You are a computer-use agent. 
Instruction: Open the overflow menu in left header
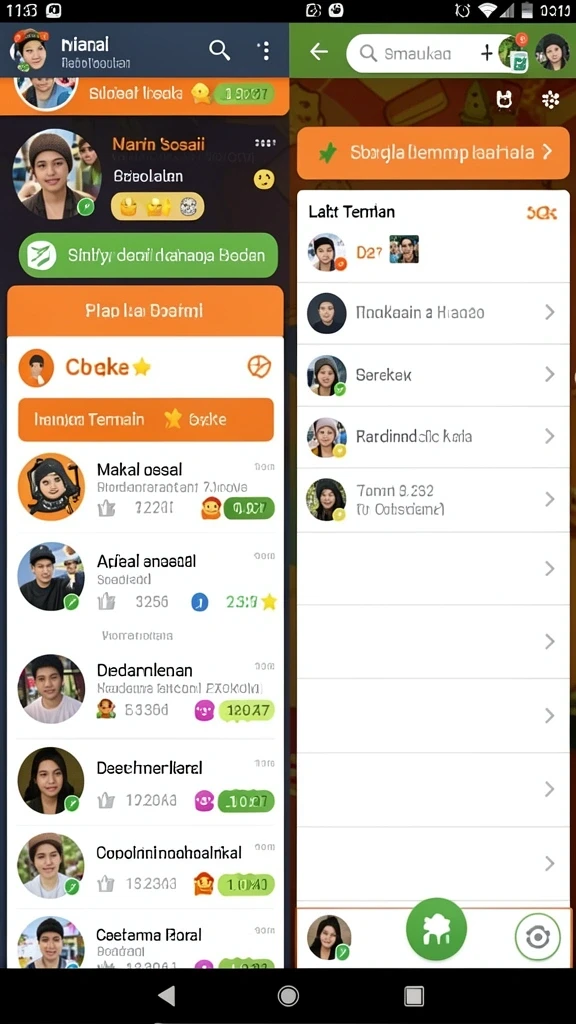tap(265, 50)
